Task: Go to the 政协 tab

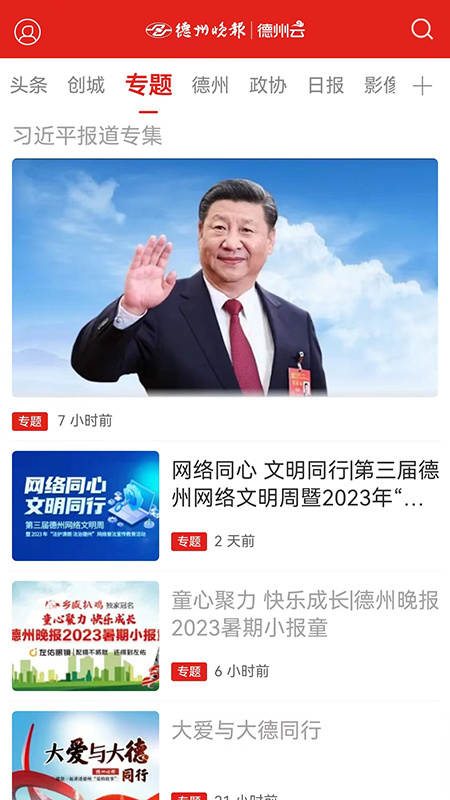Action: (268, 85)
